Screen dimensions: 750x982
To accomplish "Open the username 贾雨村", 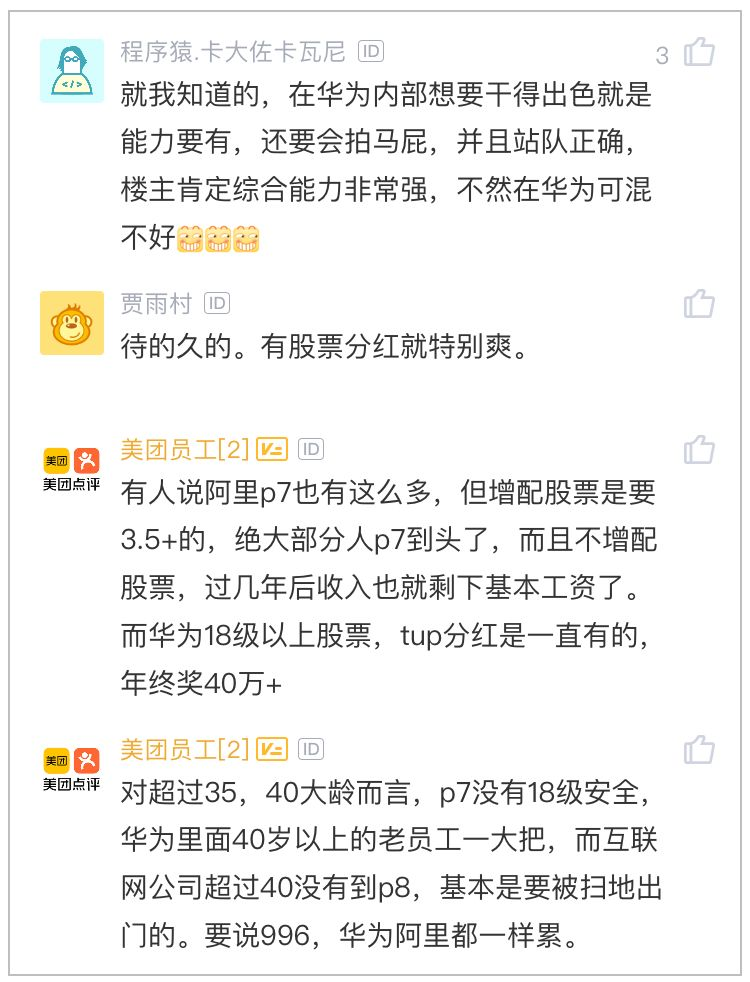I will 157,303.
